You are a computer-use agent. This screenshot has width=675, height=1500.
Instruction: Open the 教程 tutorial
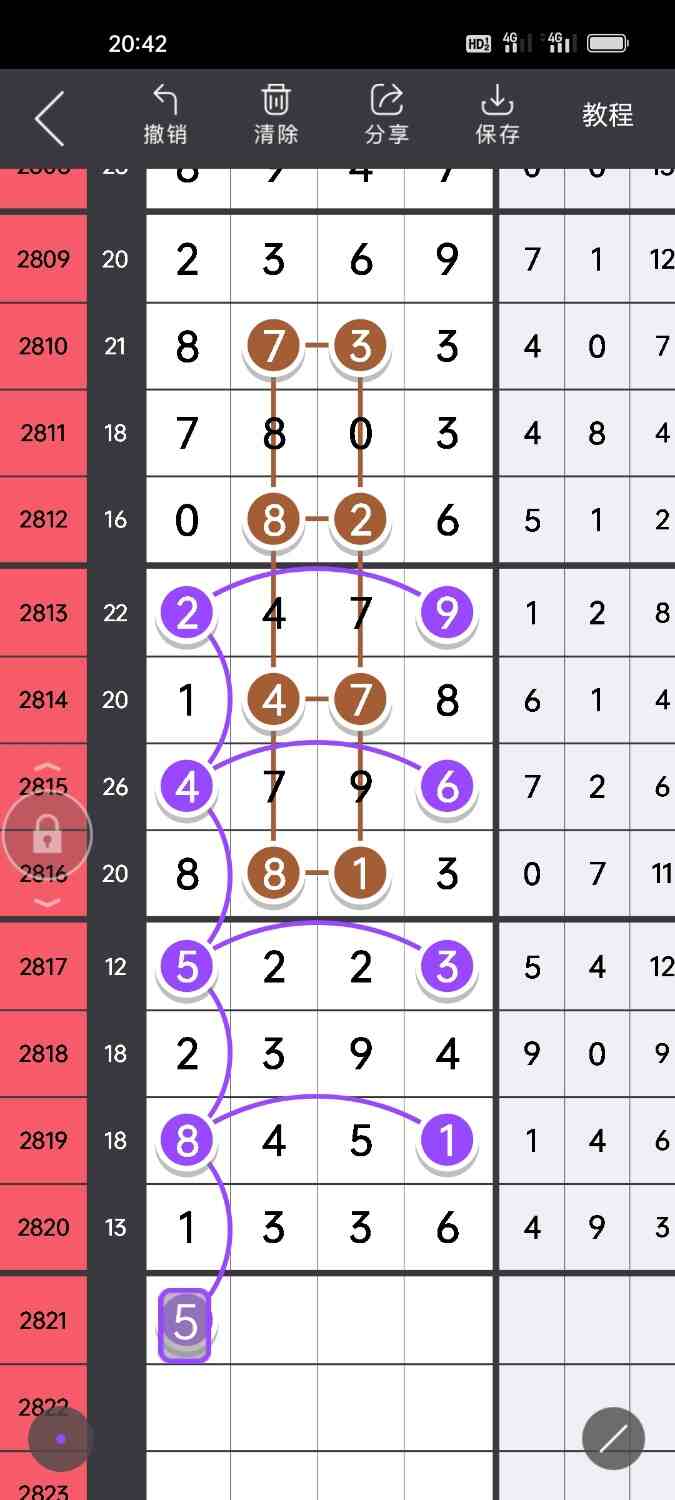click(608, 115)
